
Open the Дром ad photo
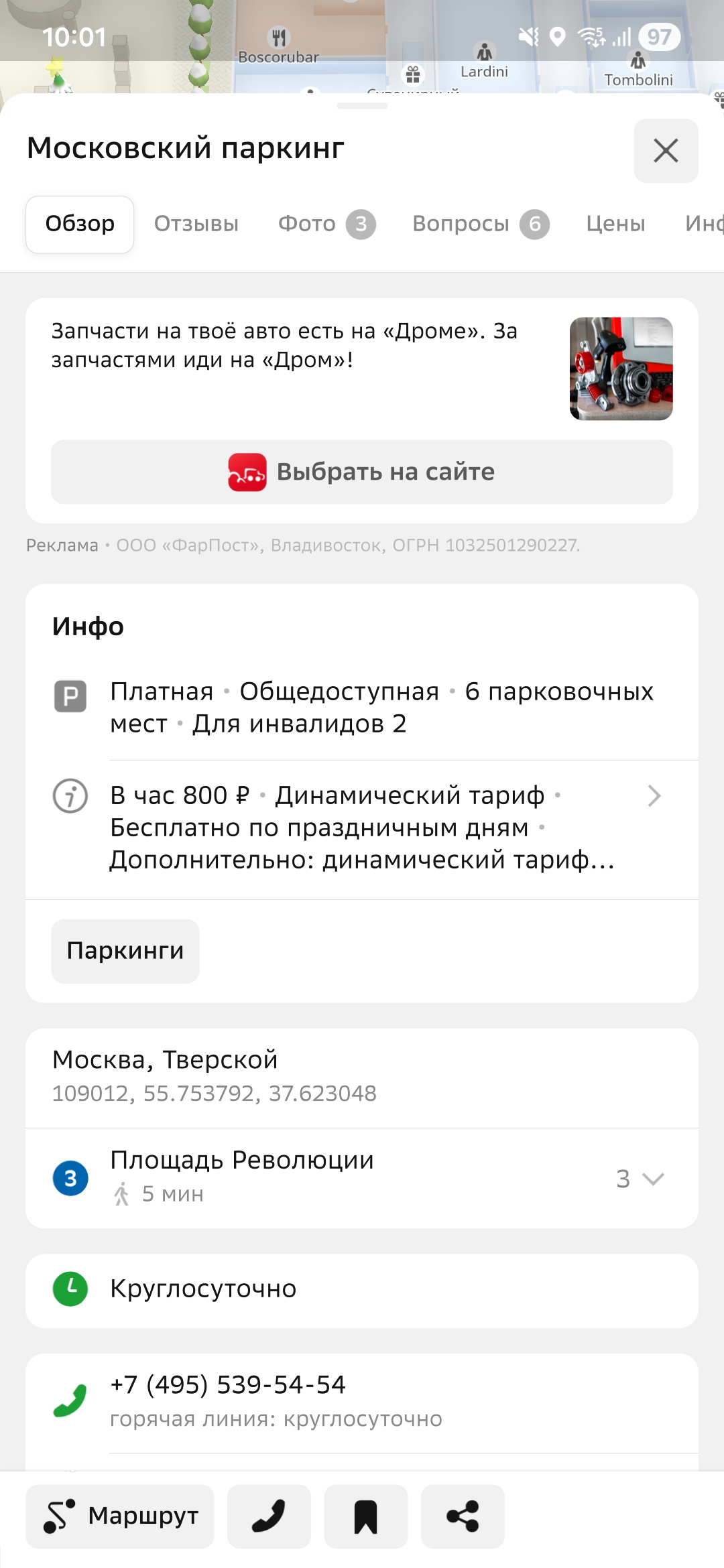click(621, 369)
